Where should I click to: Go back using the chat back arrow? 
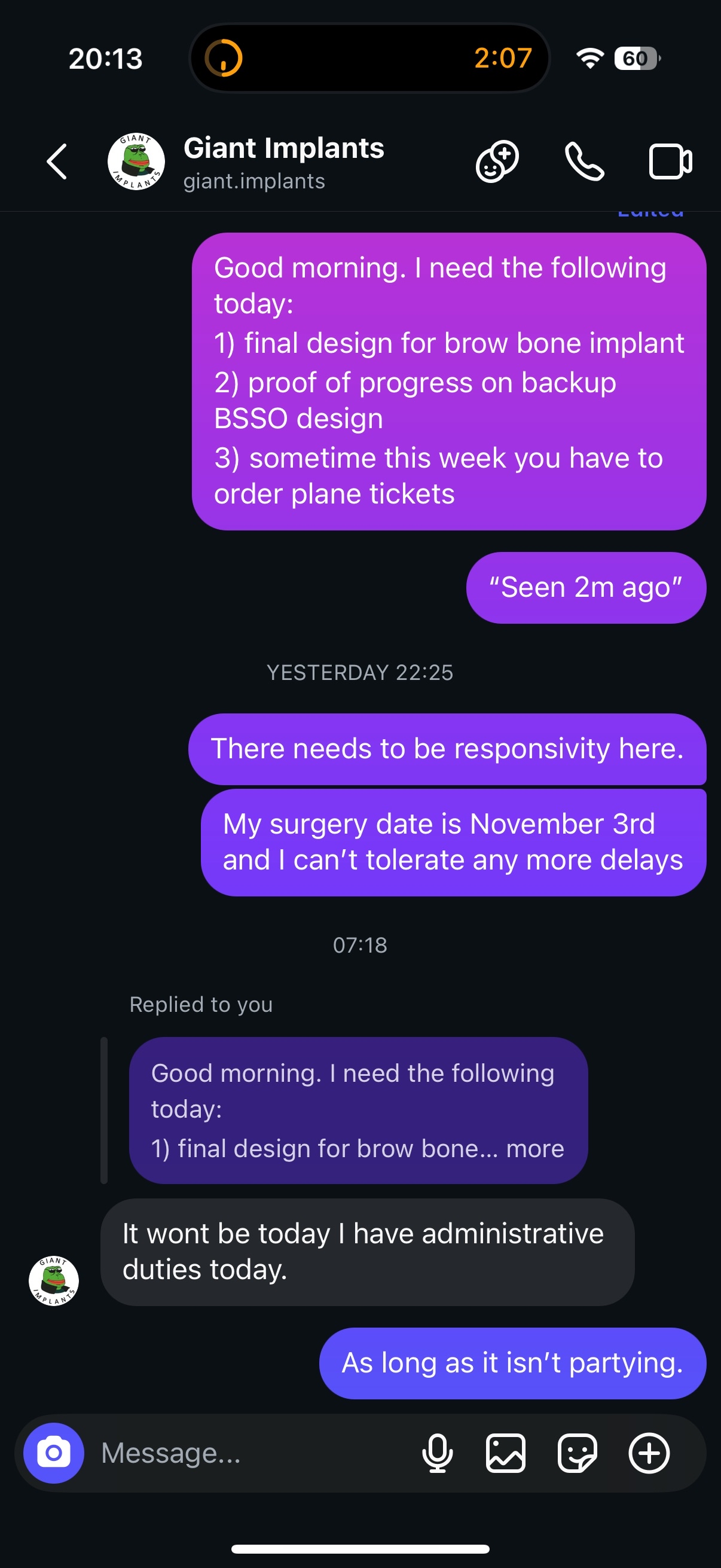56,161
